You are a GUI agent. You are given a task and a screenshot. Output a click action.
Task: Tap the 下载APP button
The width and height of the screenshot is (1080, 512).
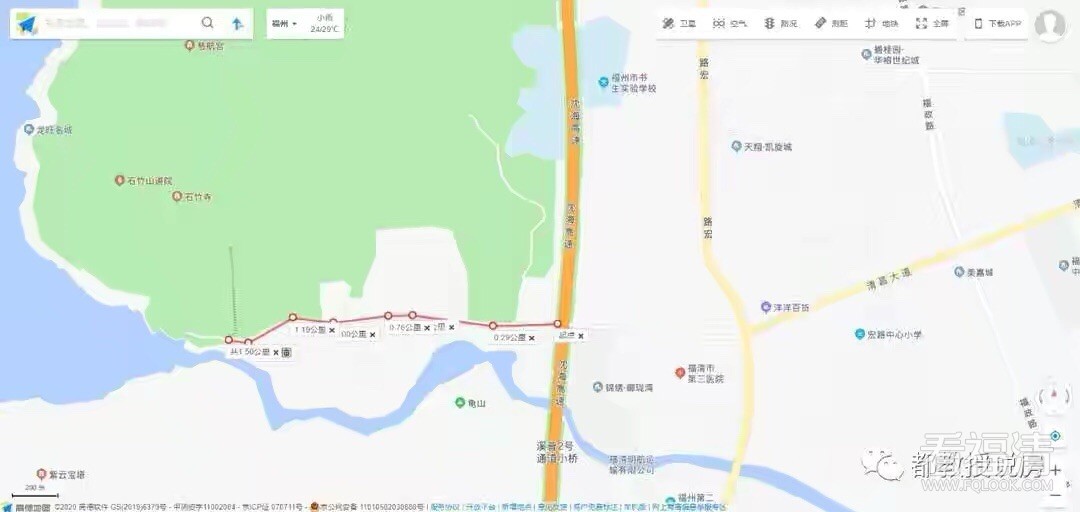coord(997,23)
